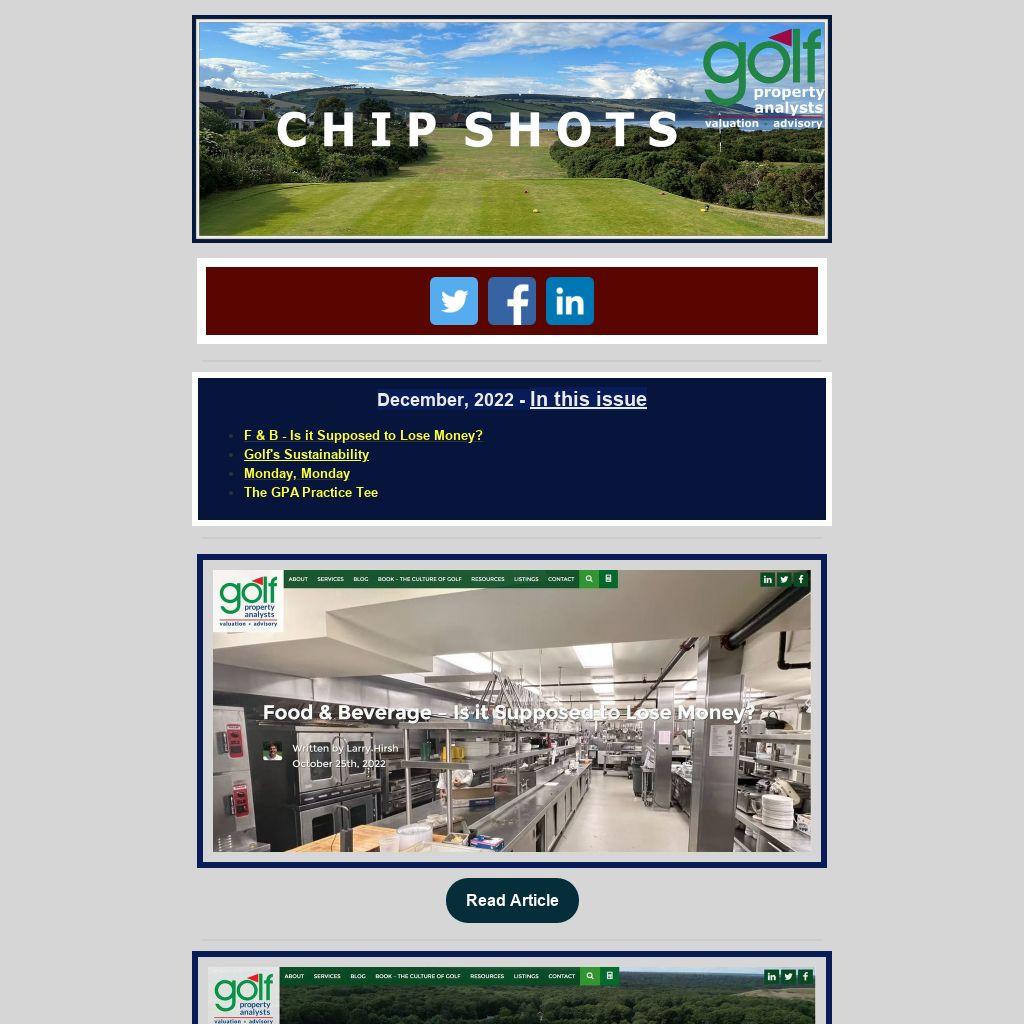Open The GPA Practice Tee link
1024x1024 pixels.
[x=311, y=493]
